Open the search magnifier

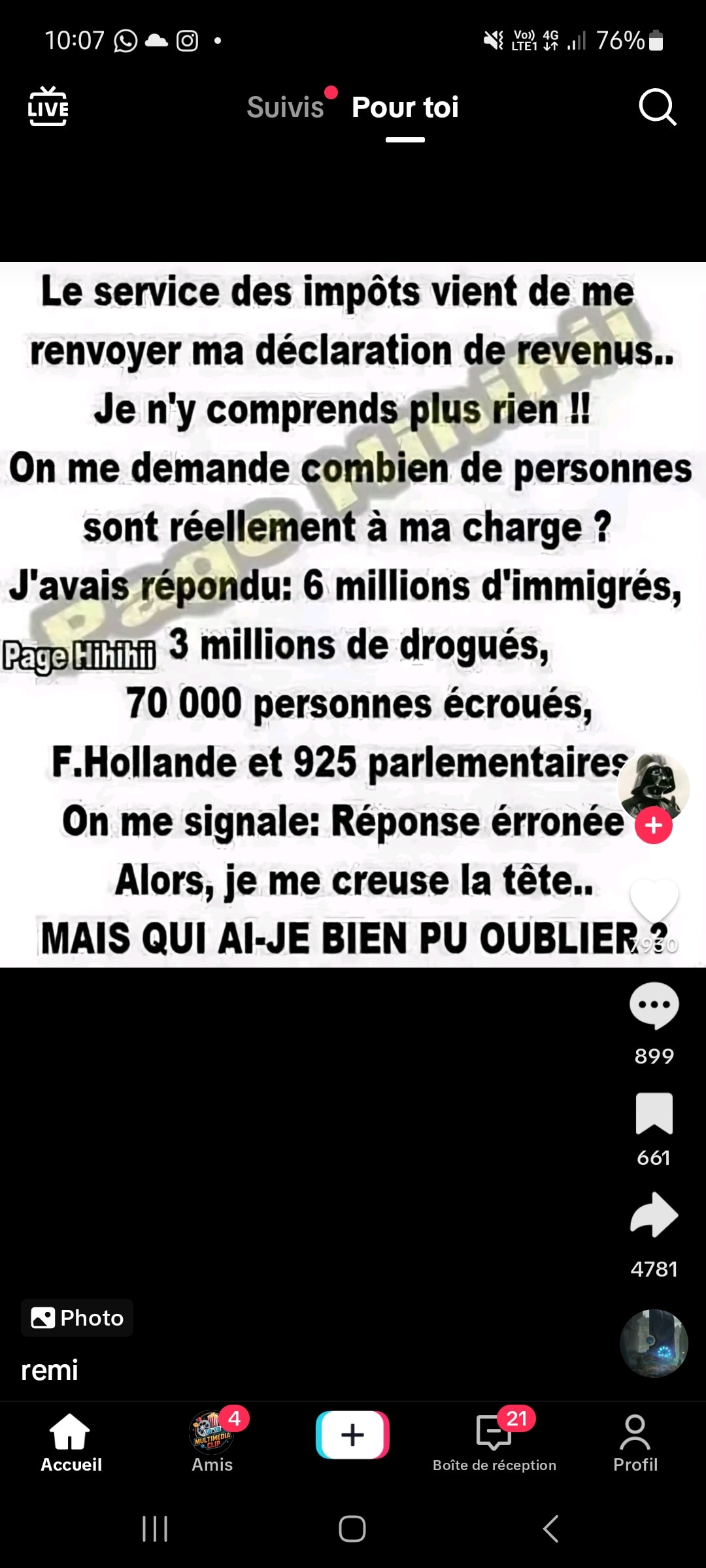[656, 106]
